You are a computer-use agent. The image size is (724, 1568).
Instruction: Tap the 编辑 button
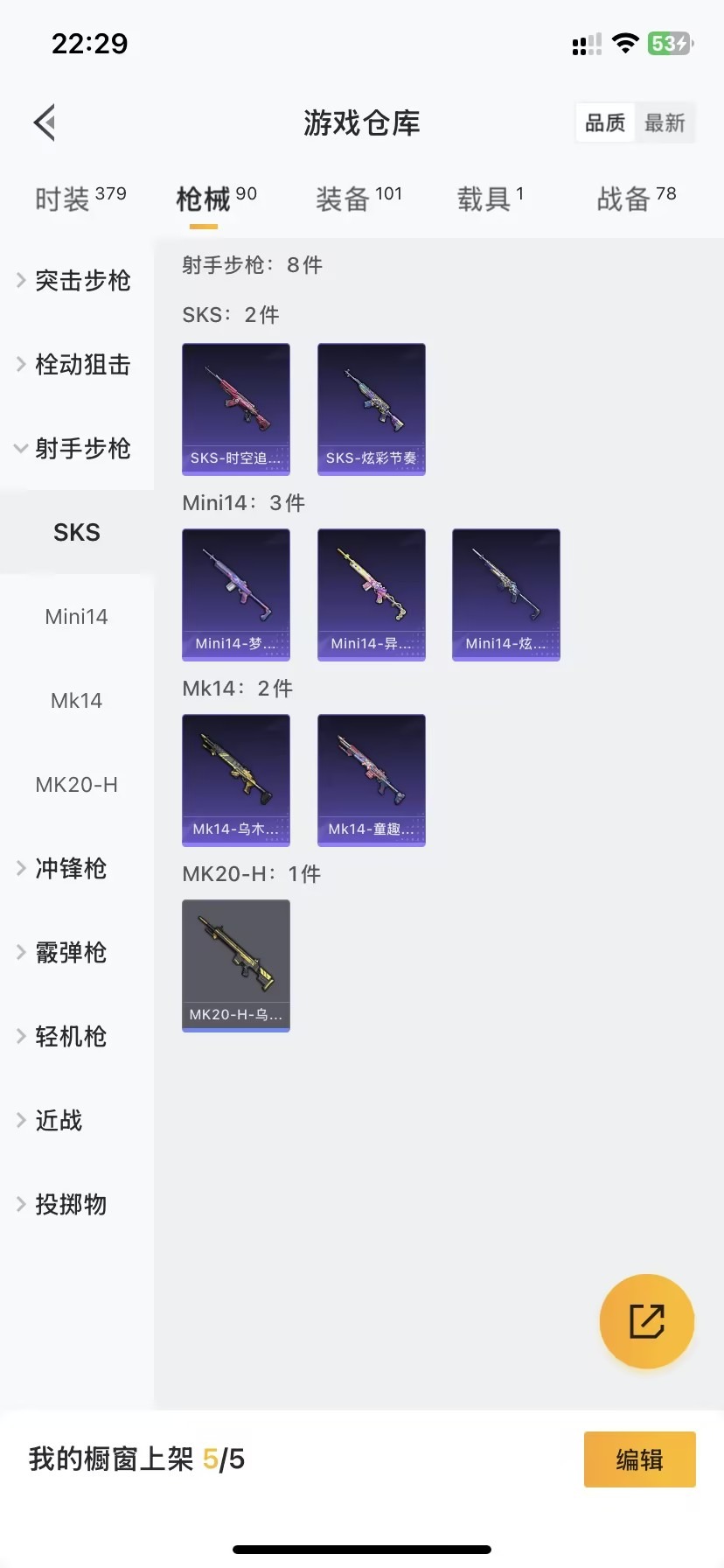pos(639,1459)
